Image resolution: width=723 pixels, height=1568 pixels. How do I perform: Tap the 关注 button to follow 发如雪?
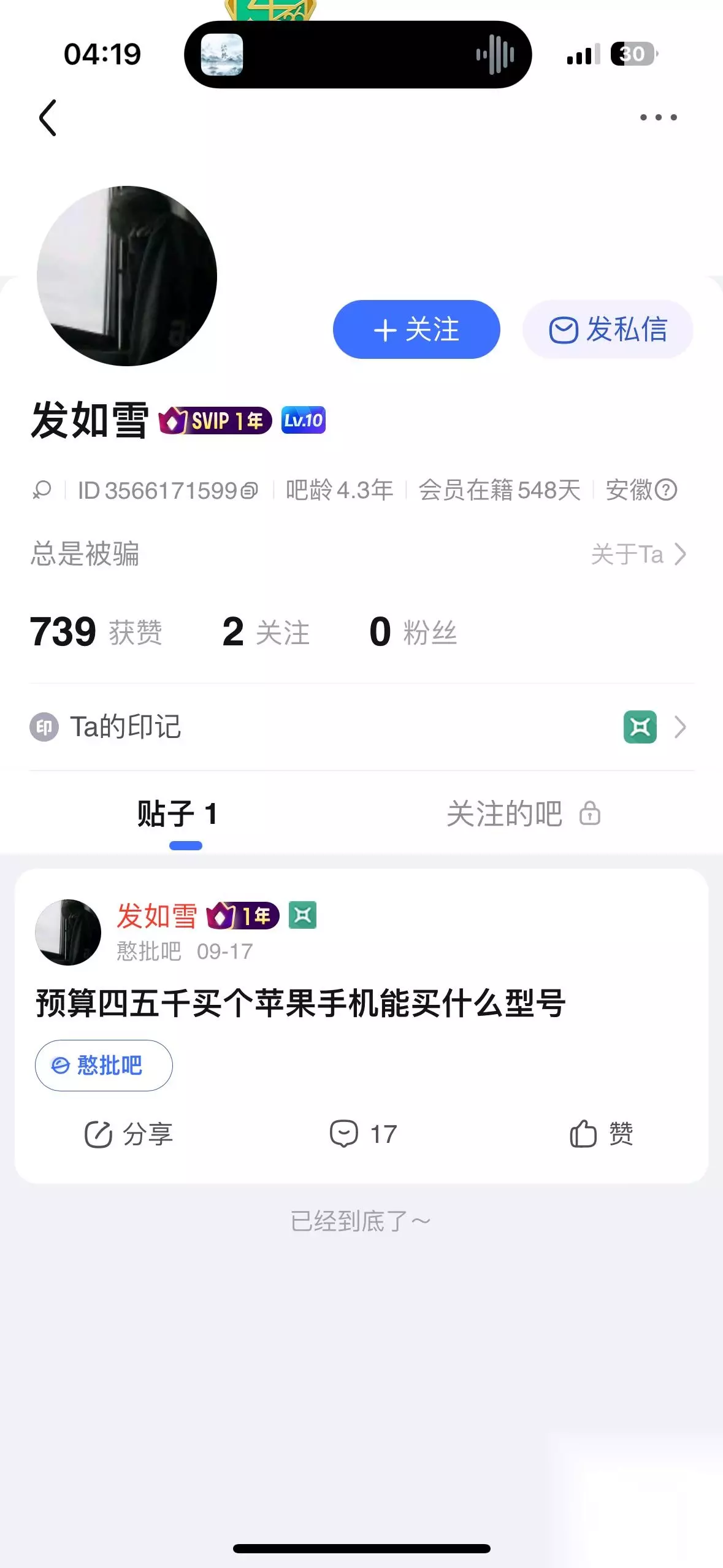point(416,329)
